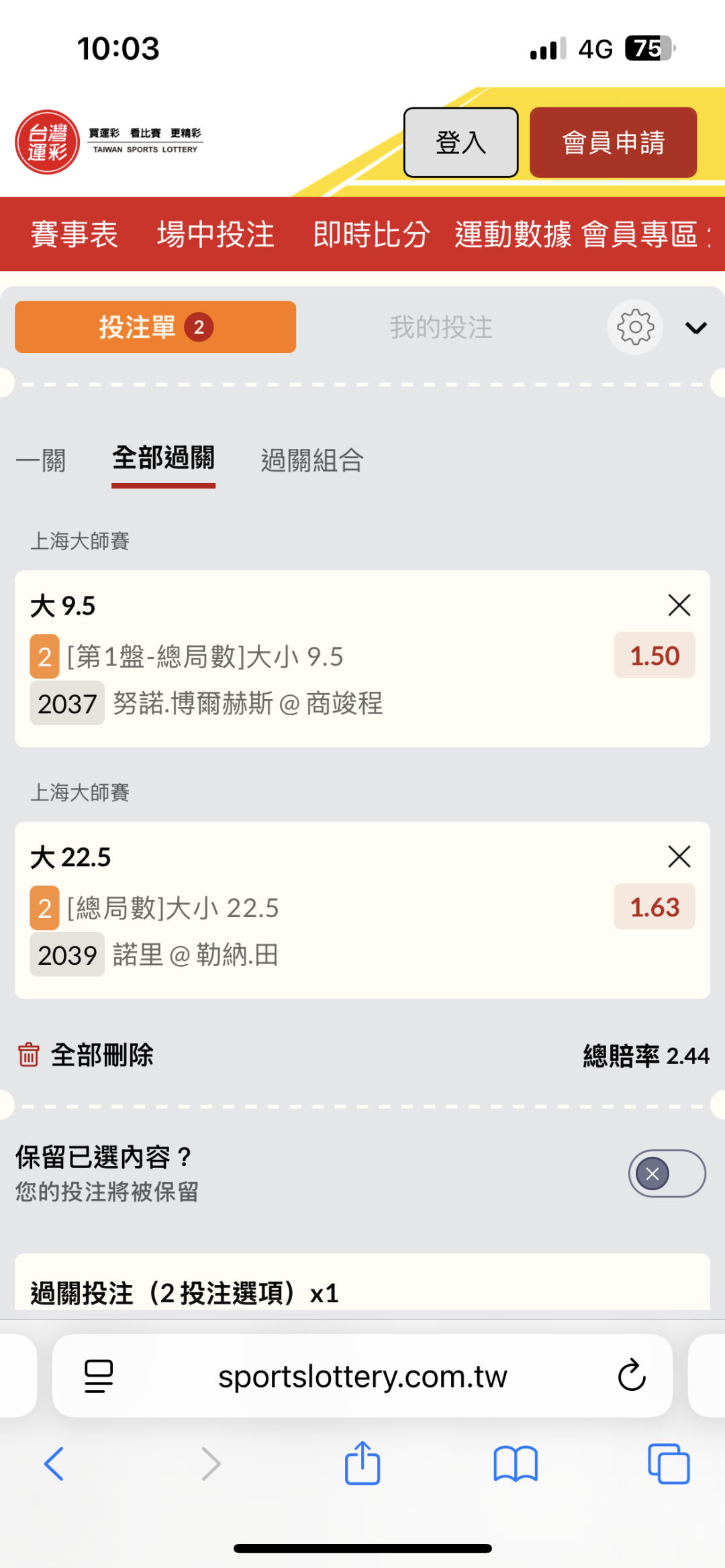This screenshot has width=725, height=1568.
Task: Reload the sportslottery.com.tw page
Action: tap(631, 1376)
